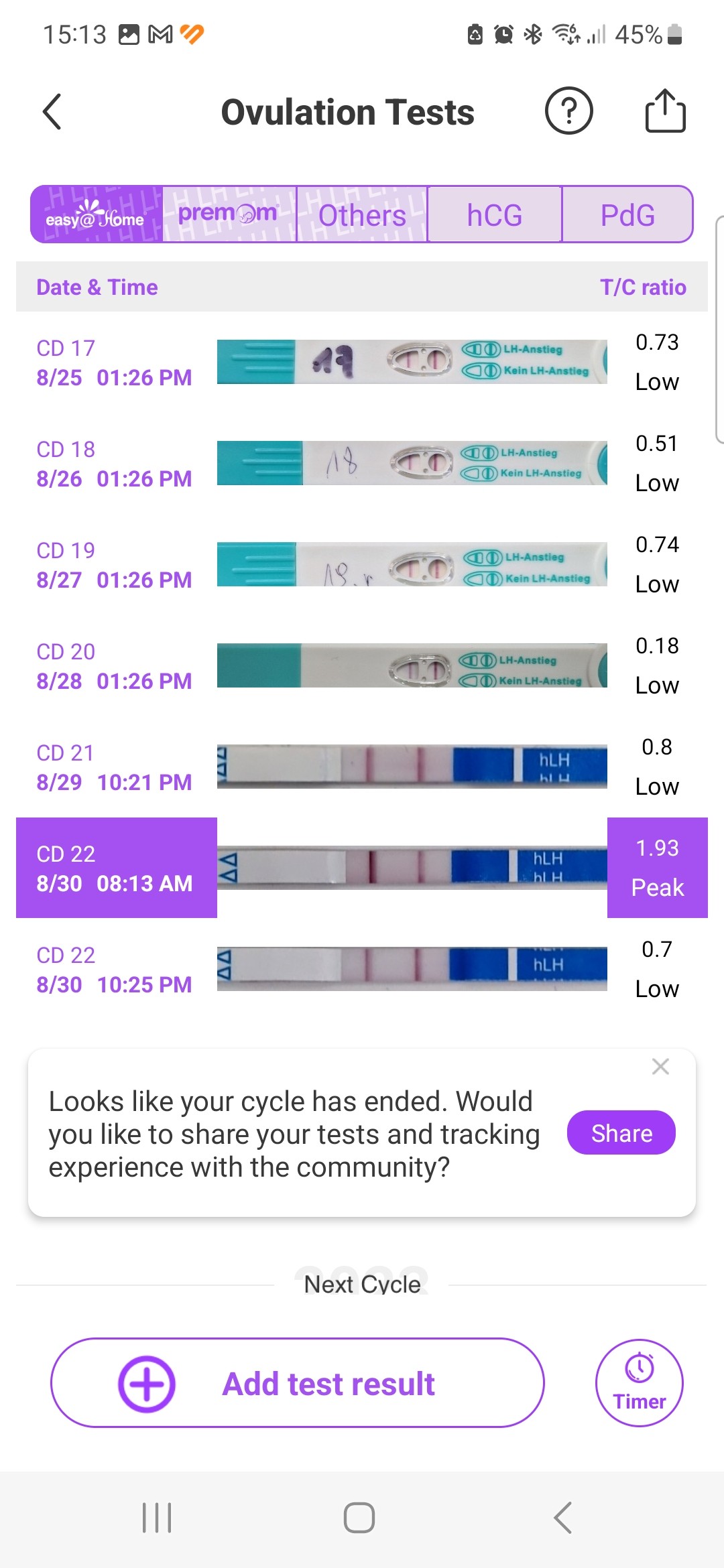Open the Timer

point(639,1384)
